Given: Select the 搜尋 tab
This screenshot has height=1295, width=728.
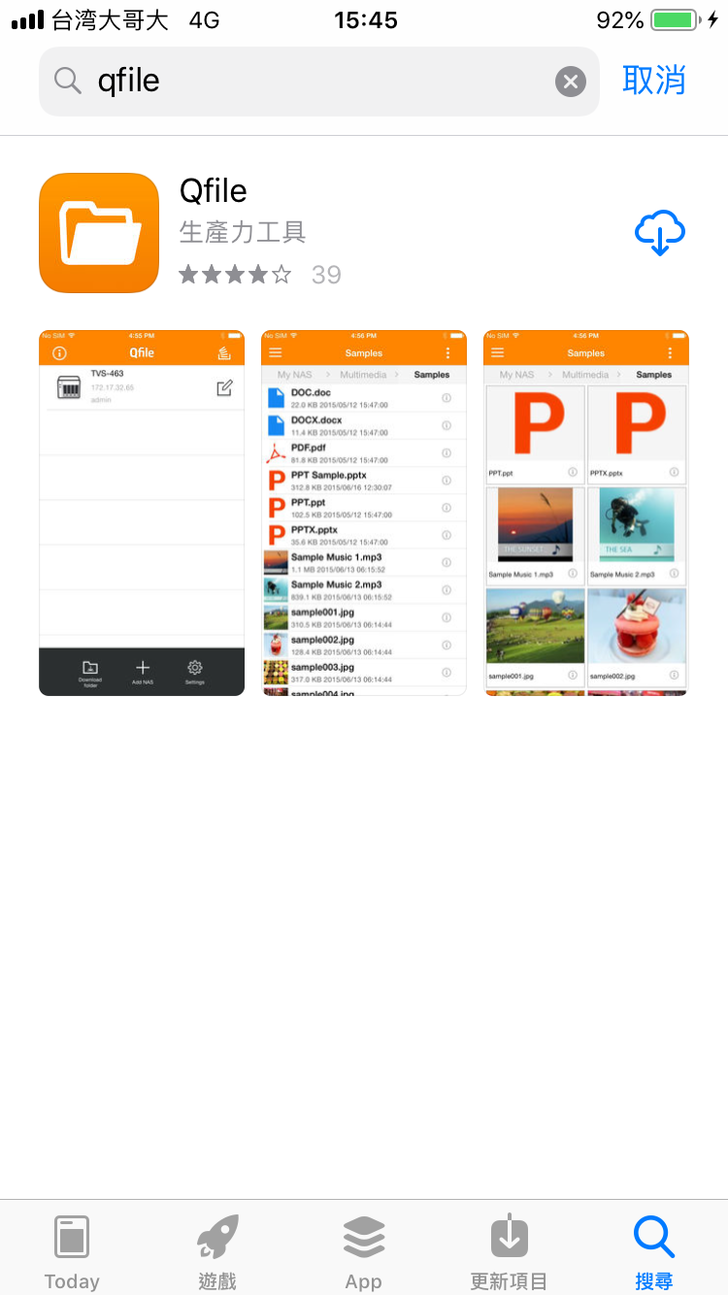Looking at the screenshot, I should pyautogui.click(x=654, y=1250).
